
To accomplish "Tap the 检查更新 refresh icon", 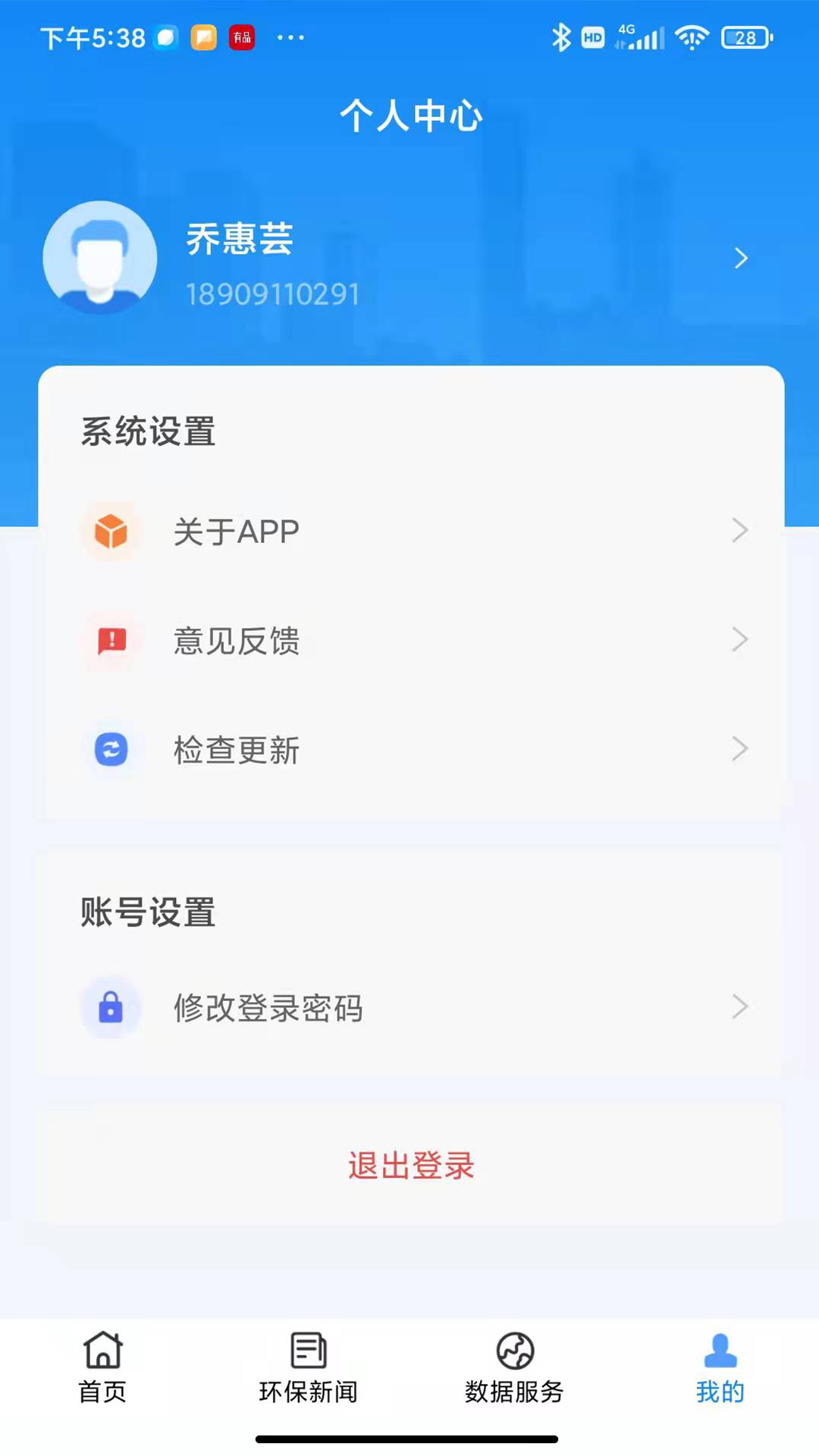I will point(111,749).
